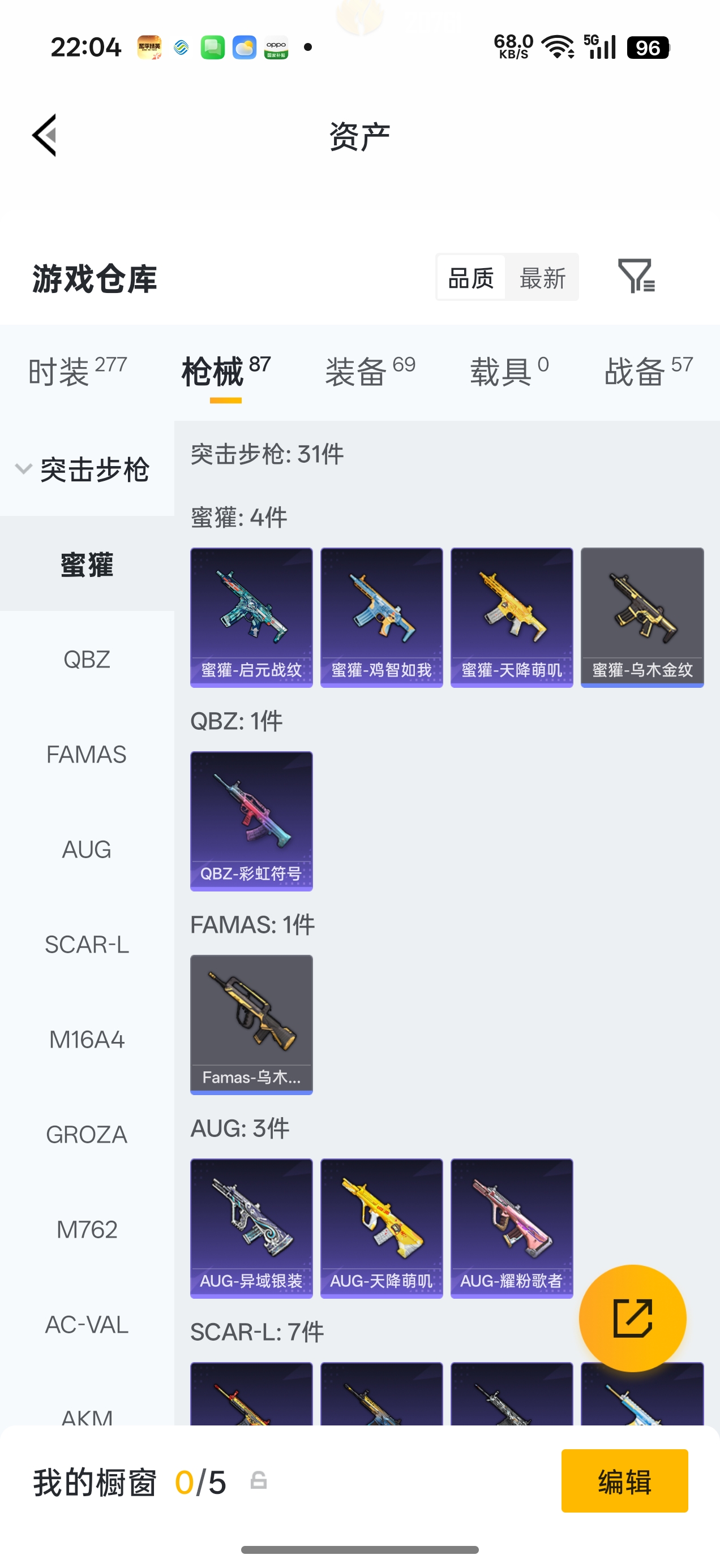Jump to SCAR-L in the side list
The height and width of the screenshot is (1568, 720).
[87, 944]
